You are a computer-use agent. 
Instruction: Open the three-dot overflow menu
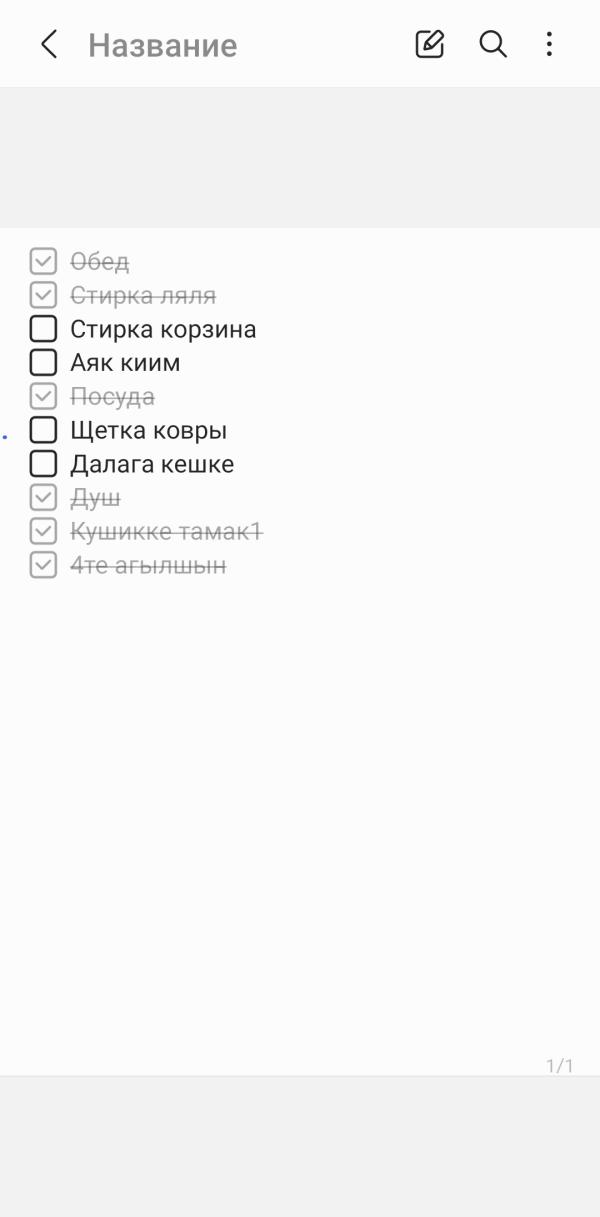click(x=549, y=44)
